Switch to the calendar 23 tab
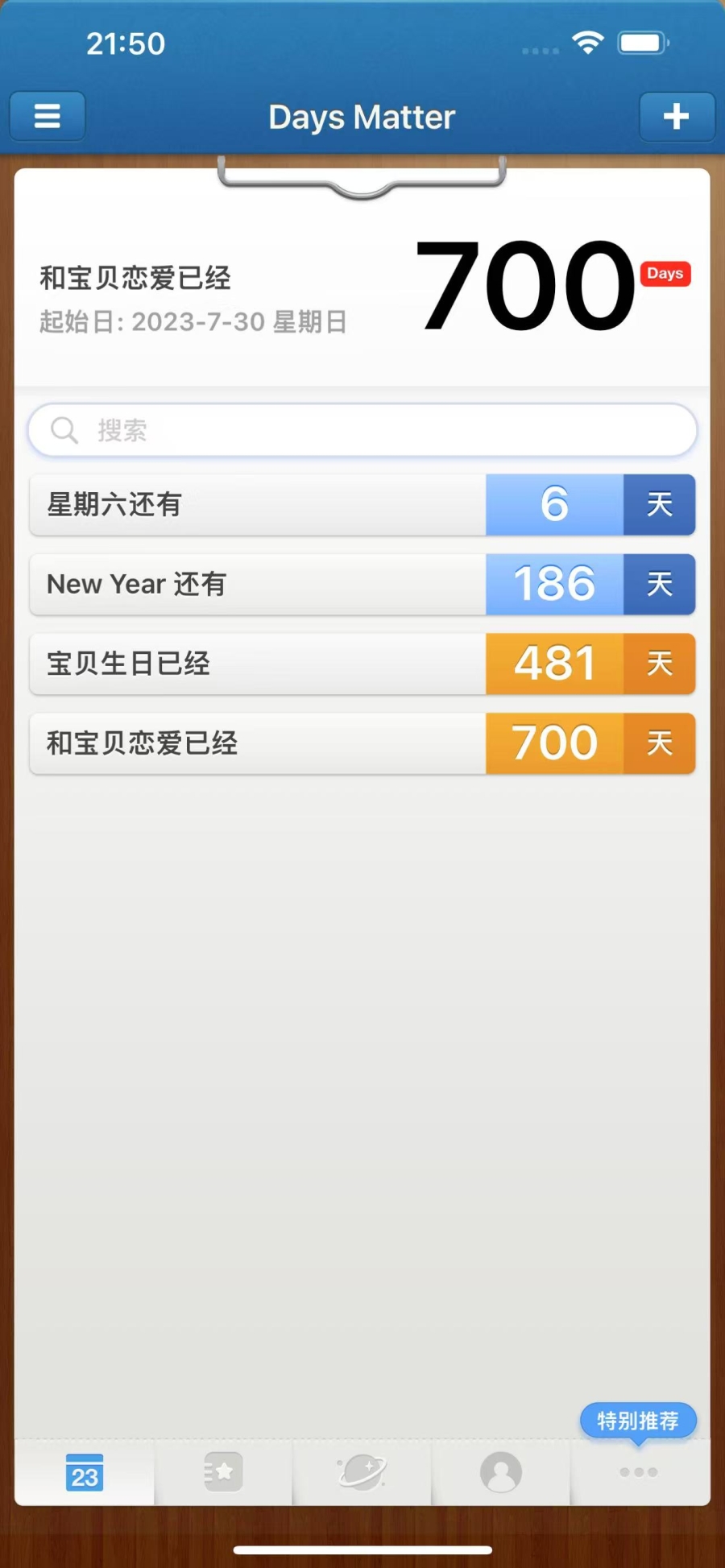Image resolution: width=725 pixels, height=1568 pixels. pyautogui.click(x=85, y=1472)
